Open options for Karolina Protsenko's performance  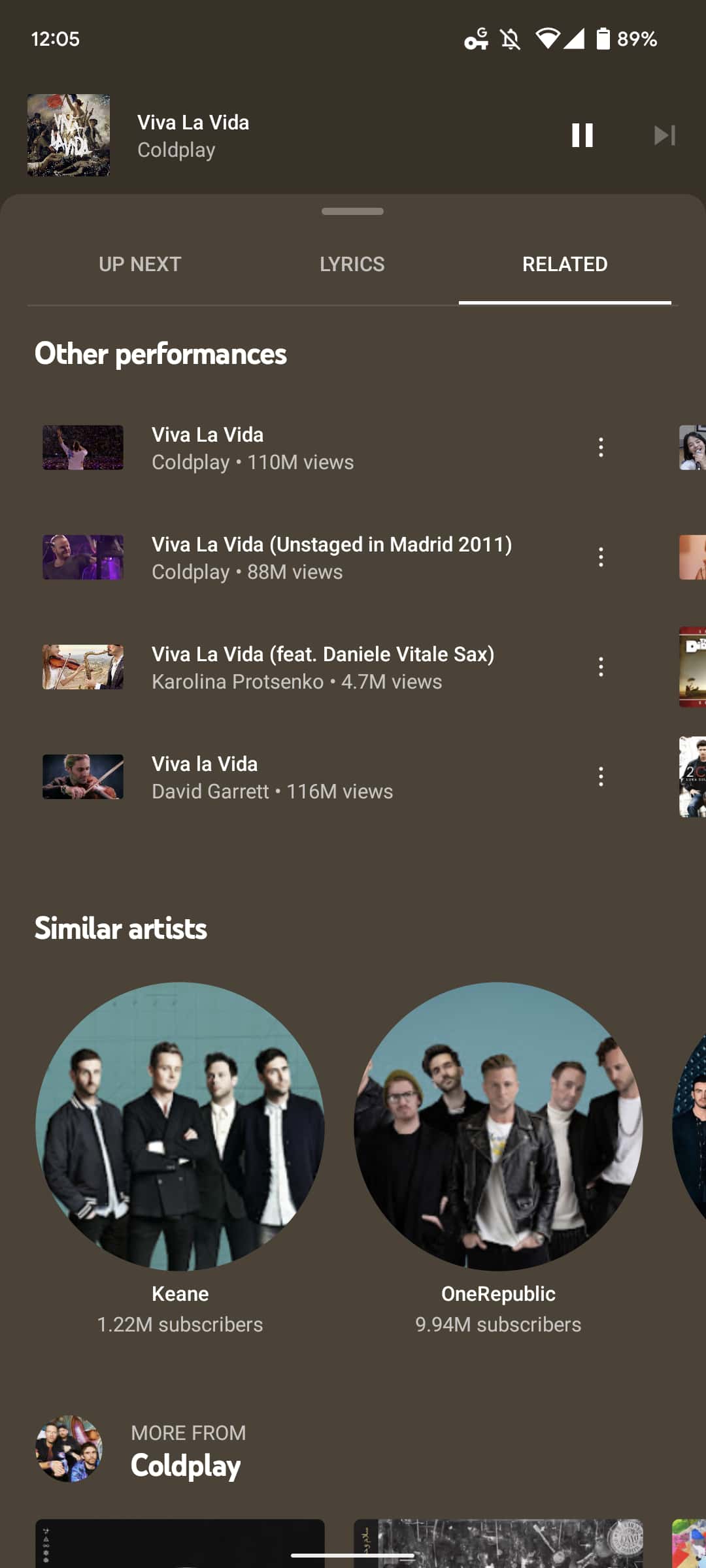[601, 667]
